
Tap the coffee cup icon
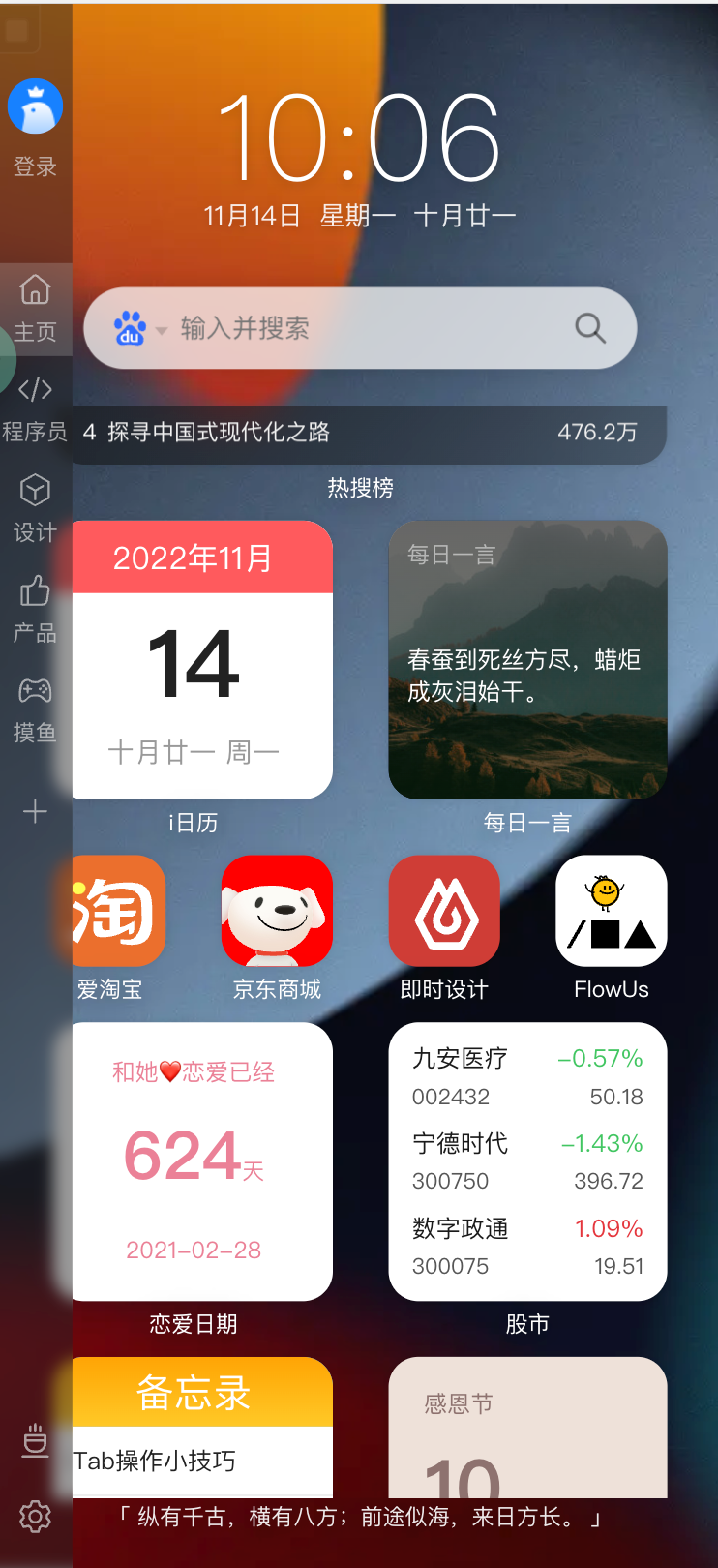35,1440
